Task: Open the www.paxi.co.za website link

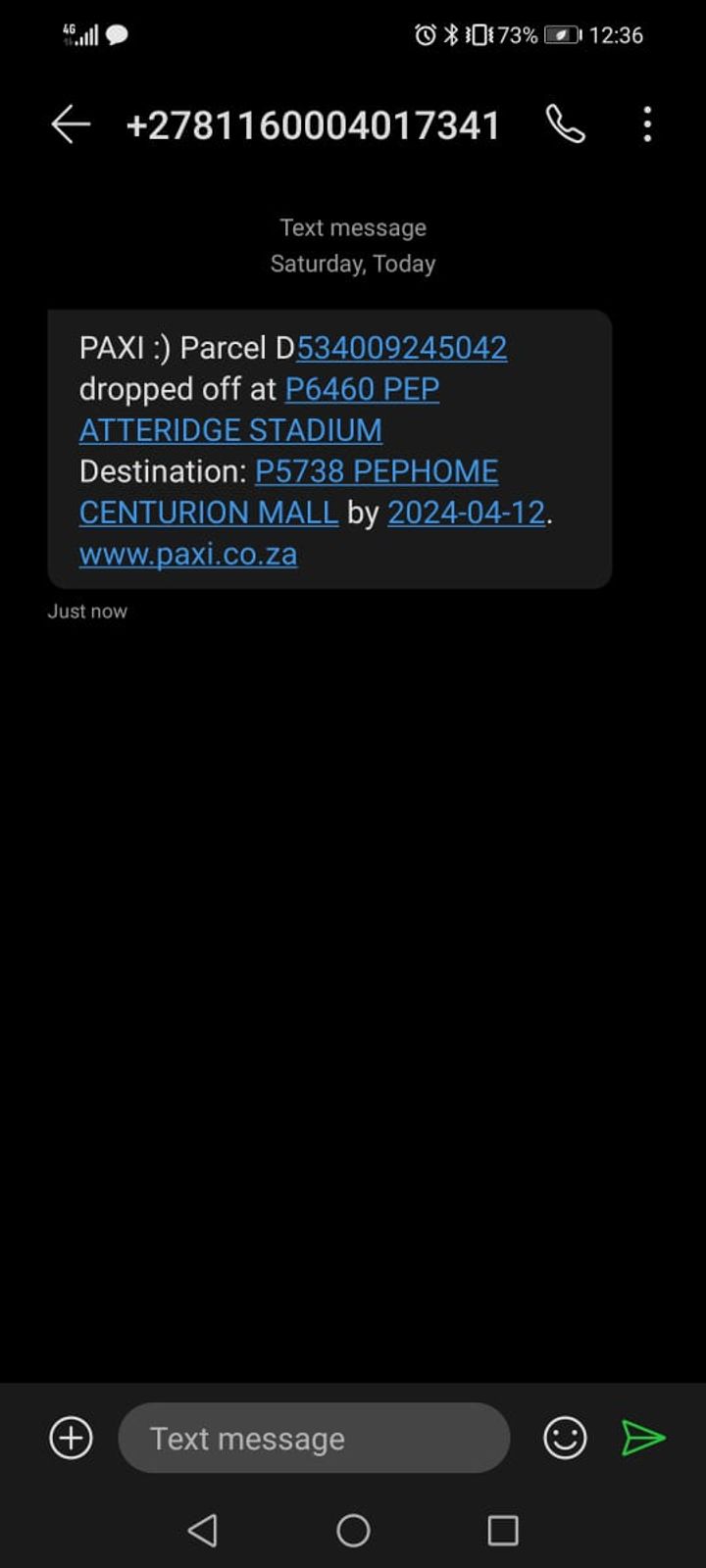Action: click(188, 555)
